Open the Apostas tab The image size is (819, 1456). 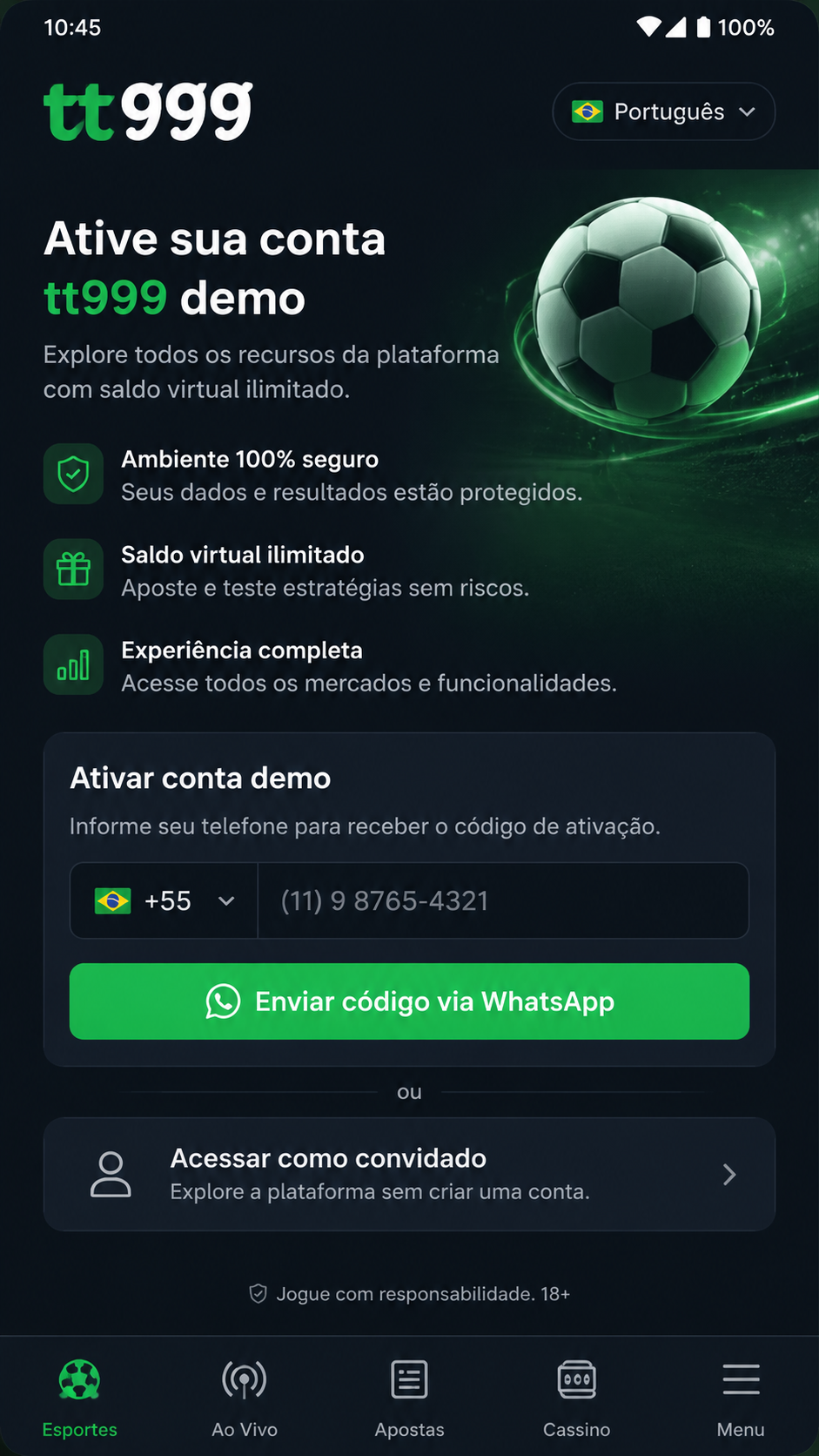point(409,1396)
